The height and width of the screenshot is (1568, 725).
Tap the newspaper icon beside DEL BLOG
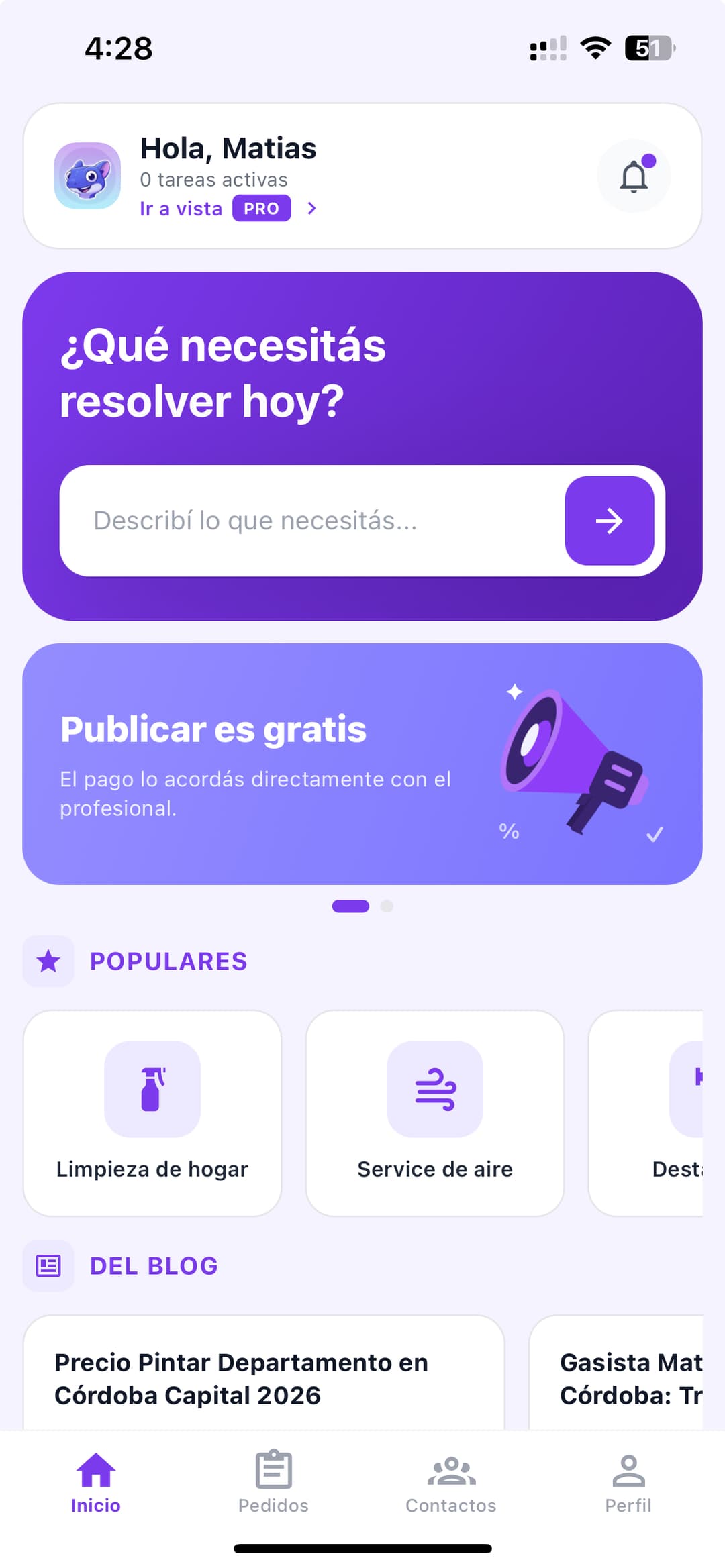point(48,1266)
